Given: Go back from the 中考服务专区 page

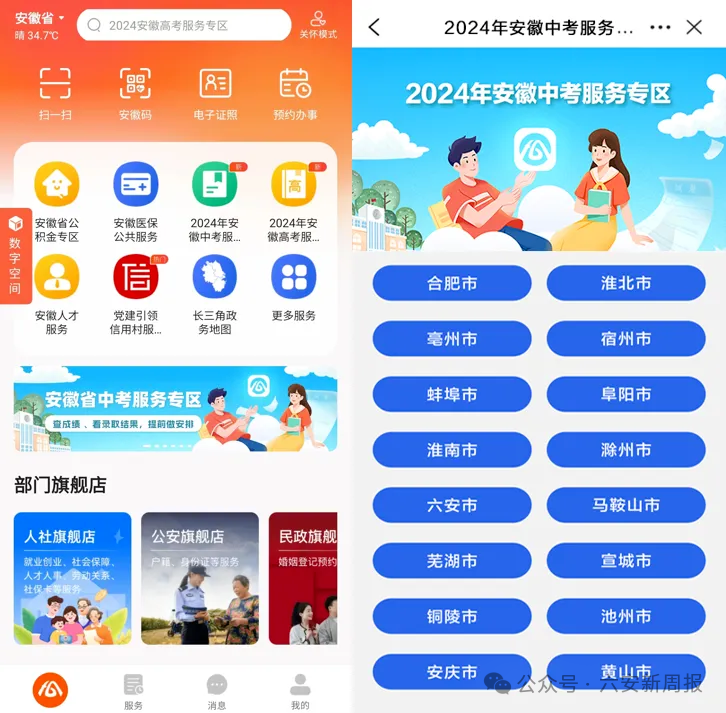Looking at the screenshot, I should tap(374, 27).
